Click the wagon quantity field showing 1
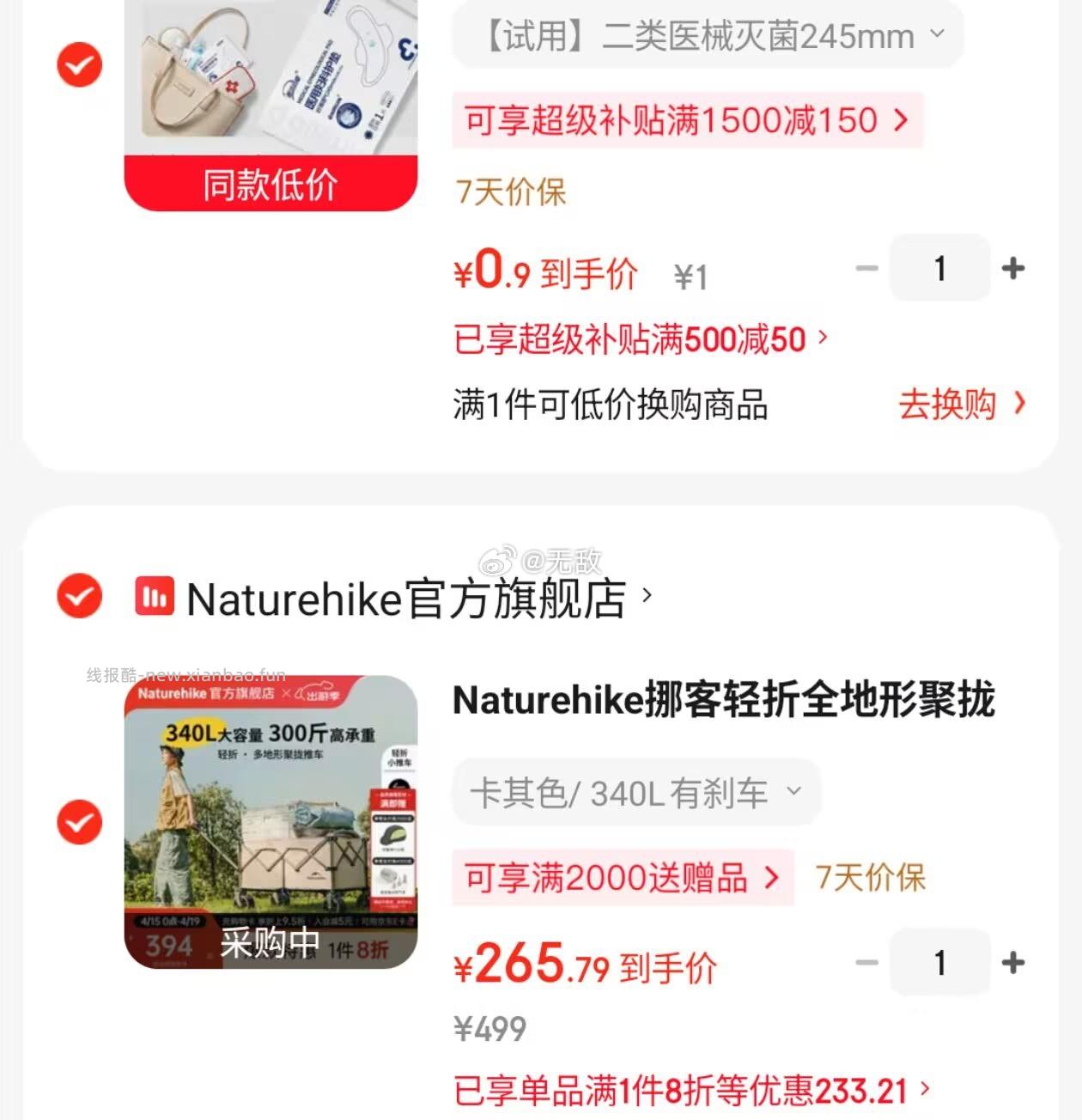Image resolution: width=1082 pixels, height=1120 pixels. click(939, 963)
